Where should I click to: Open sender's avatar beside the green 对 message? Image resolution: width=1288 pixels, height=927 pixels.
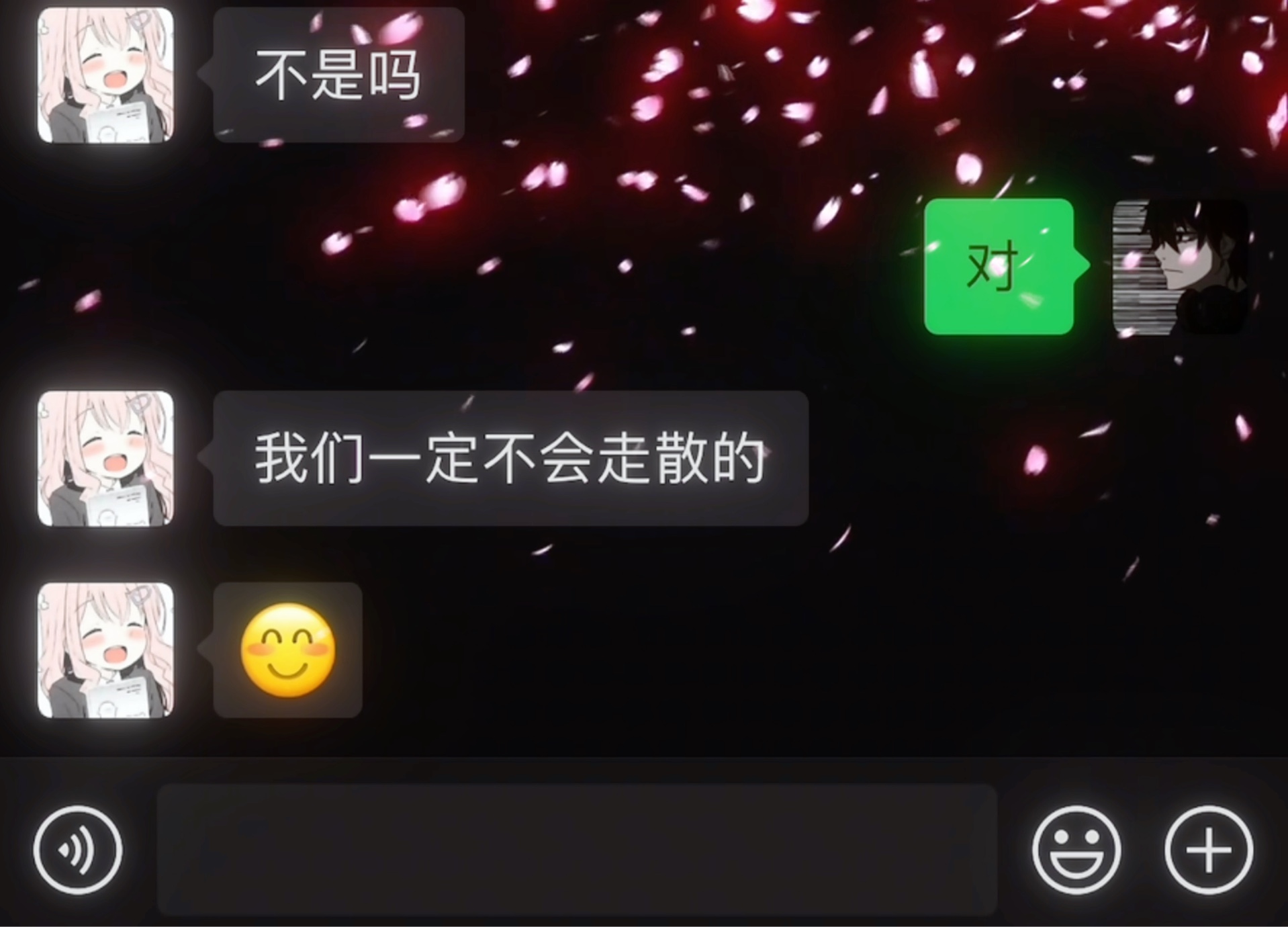tap(1180, 267)
